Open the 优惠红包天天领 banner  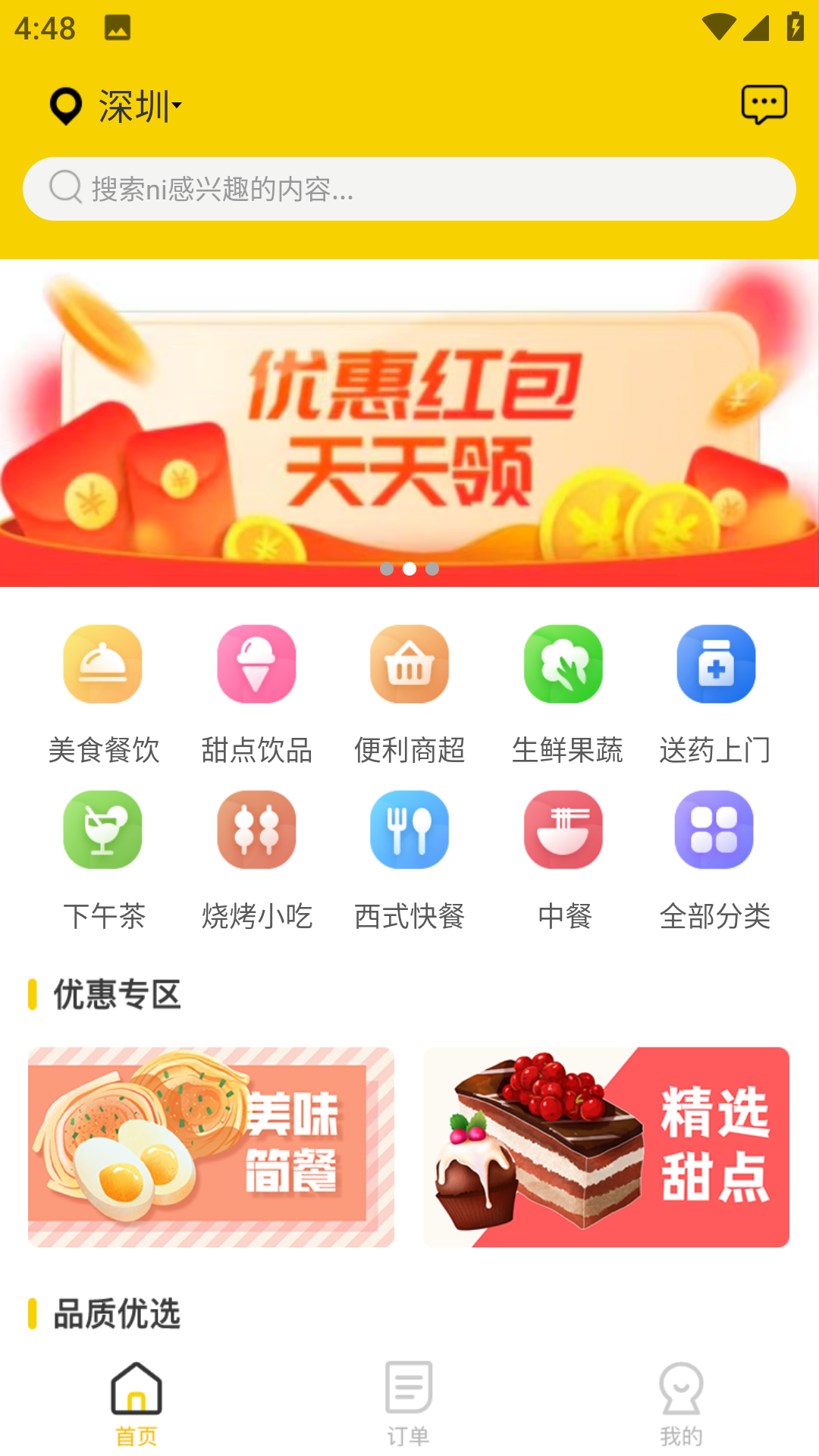coord(409,422)
